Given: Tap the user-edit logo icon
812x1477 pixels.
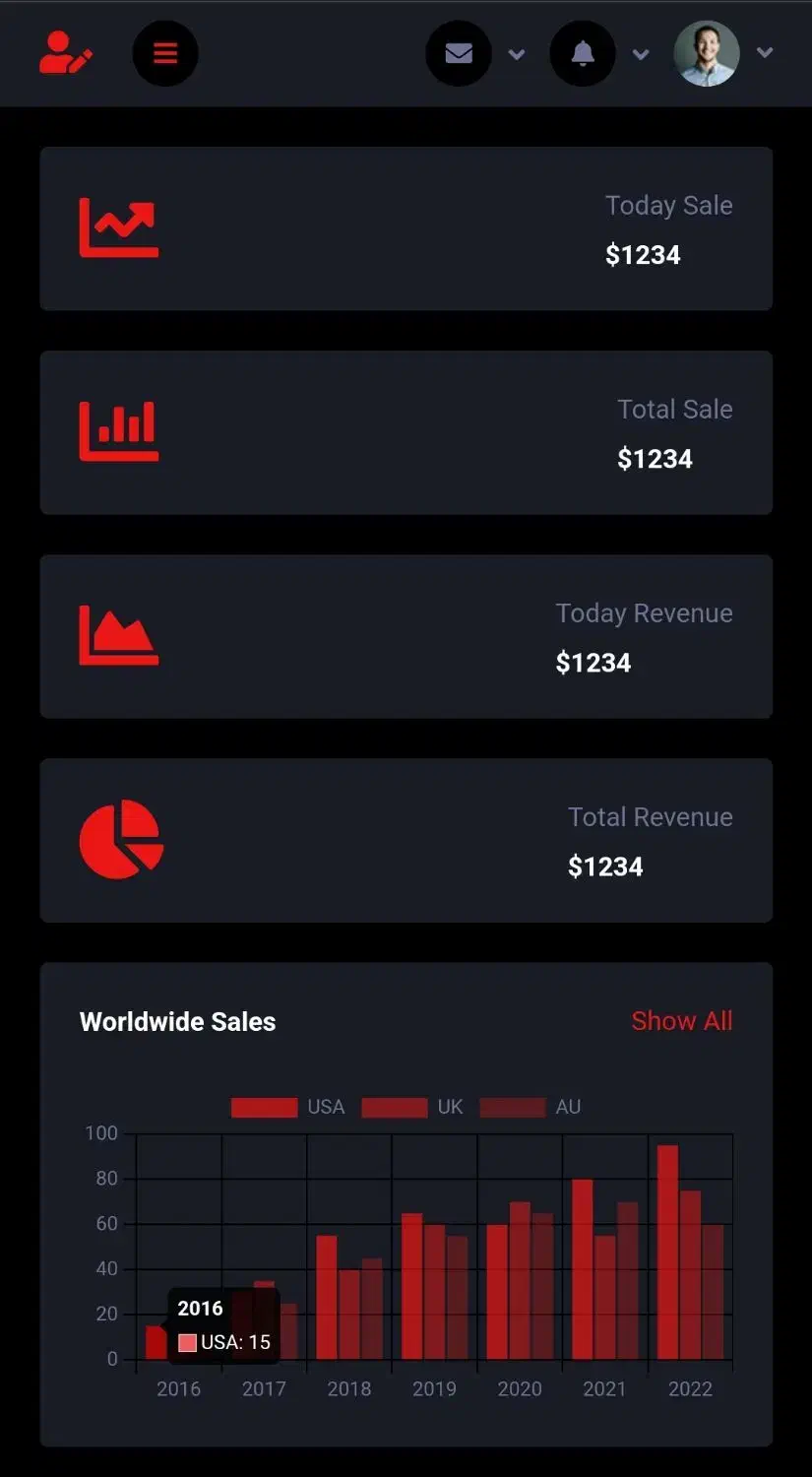Looking at the screenshot, I should click(x=66, y=53).
